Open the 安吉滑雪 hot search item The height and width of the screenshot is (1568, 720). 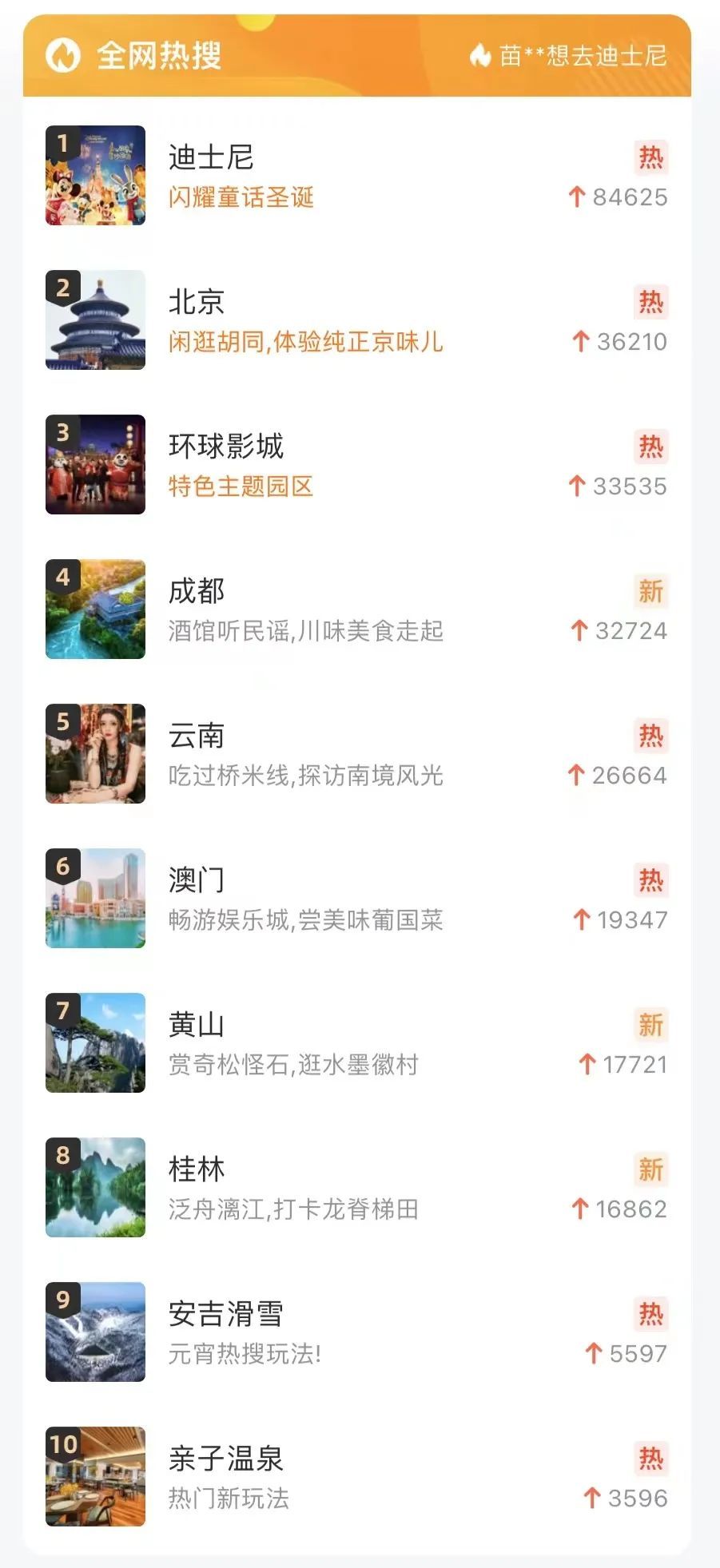226,1314
